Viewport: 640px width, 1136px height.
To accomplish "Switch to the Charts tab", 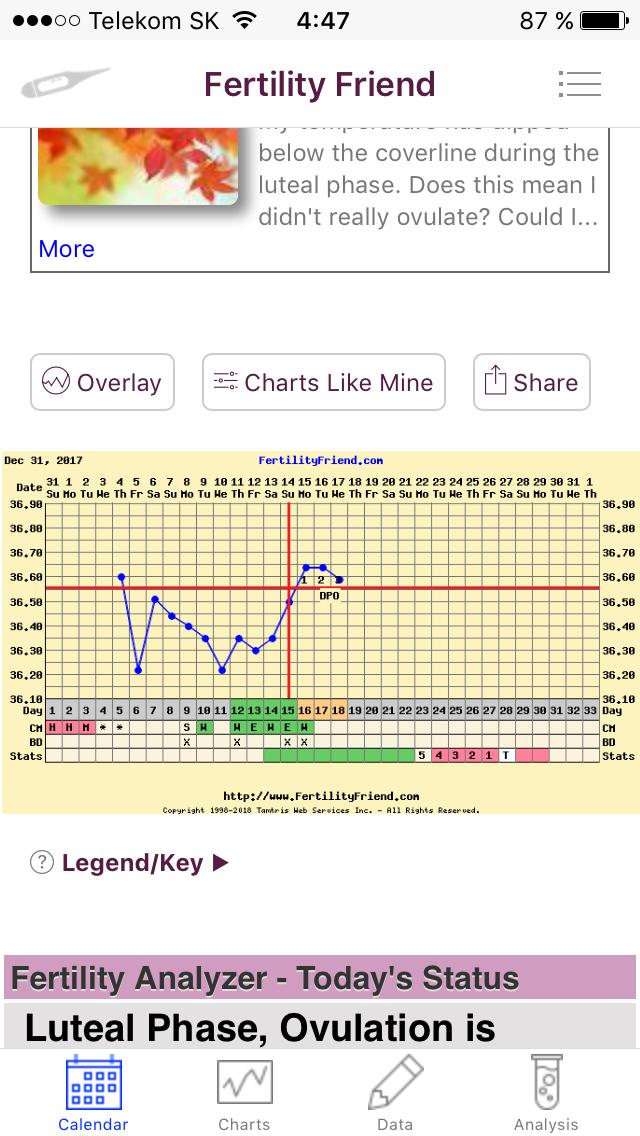I will pos(244,1094).
